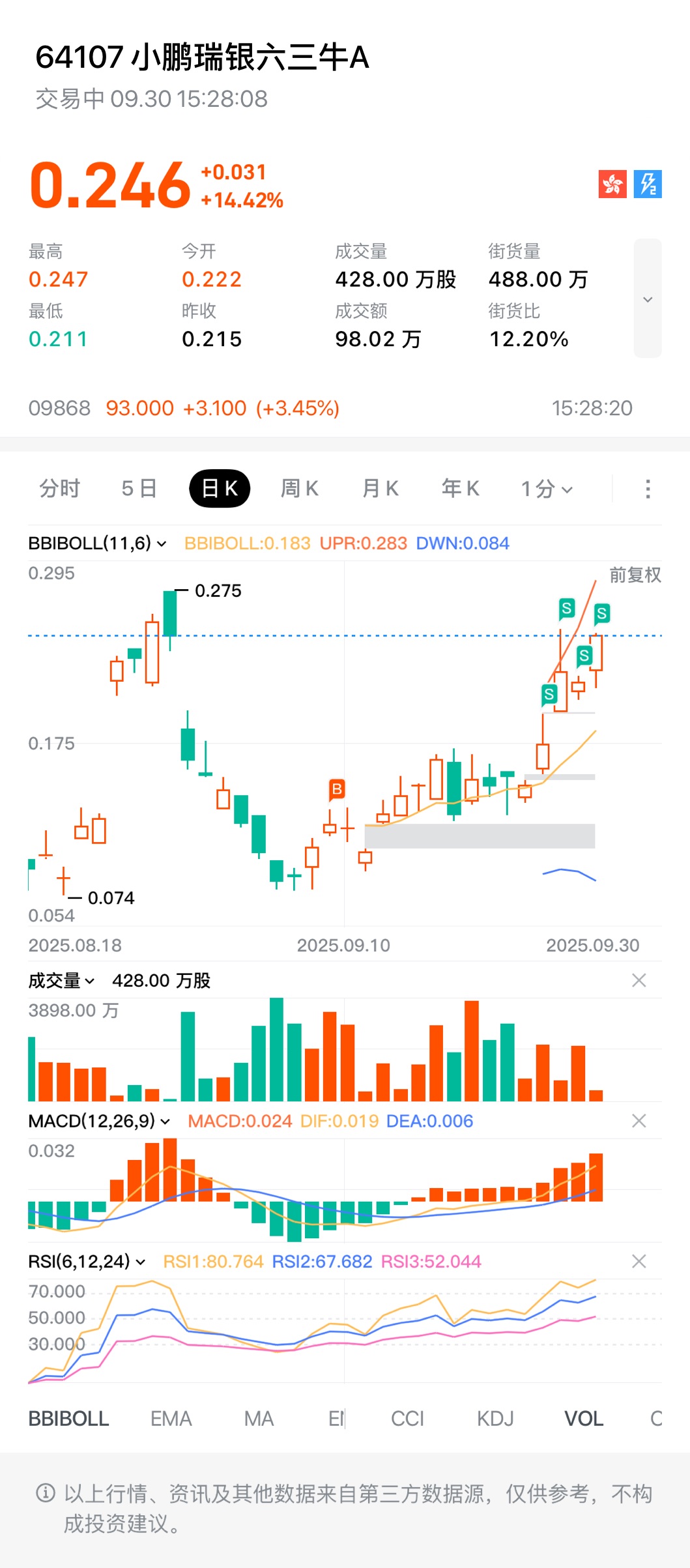This screenshot has width=690, height=1568.
Task: Open underlying stock 09868 quote
Action: coord(184,408)
